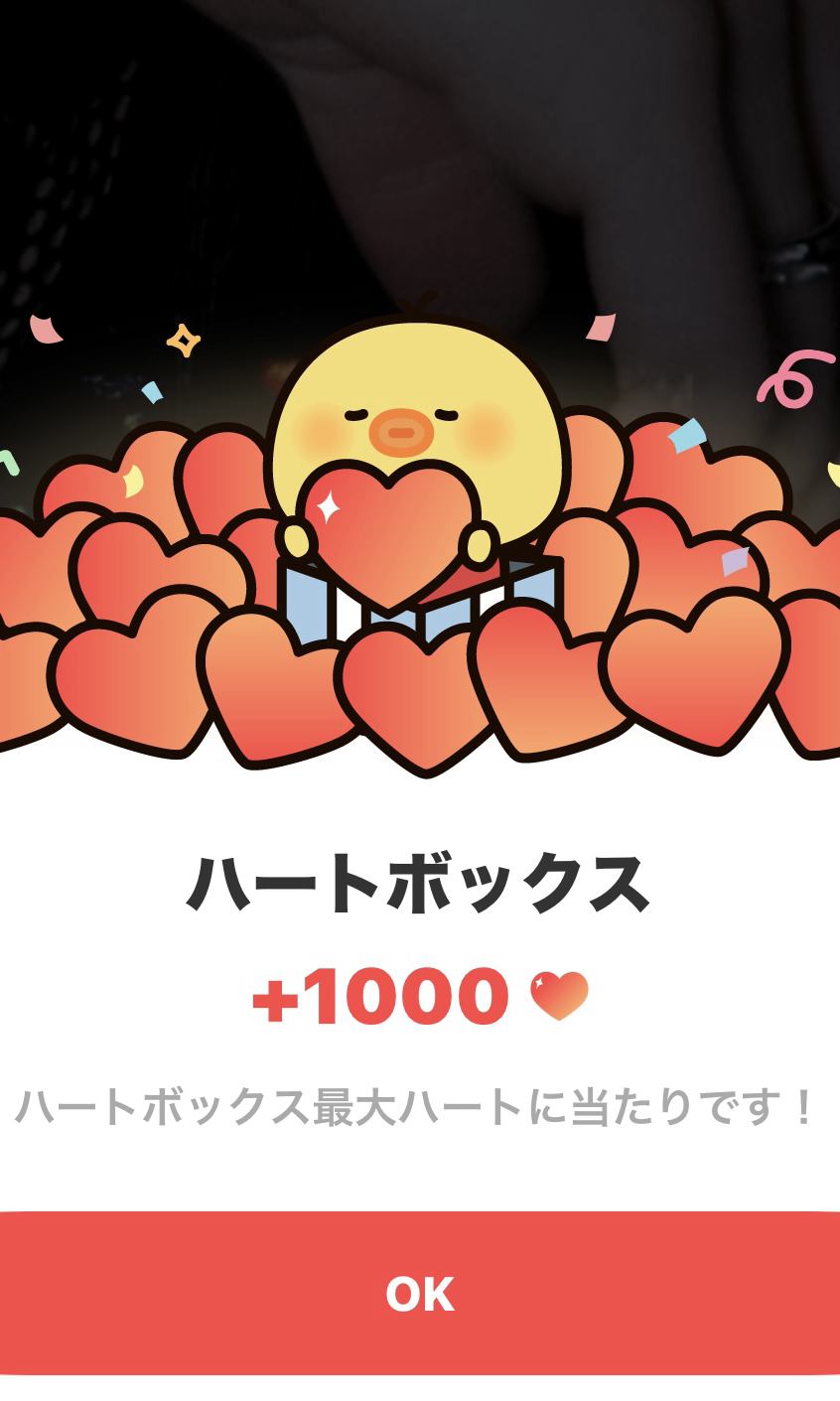Confirm the Heart Box reward with OK
This screenshot has height=1401, width=840.
420,1293
